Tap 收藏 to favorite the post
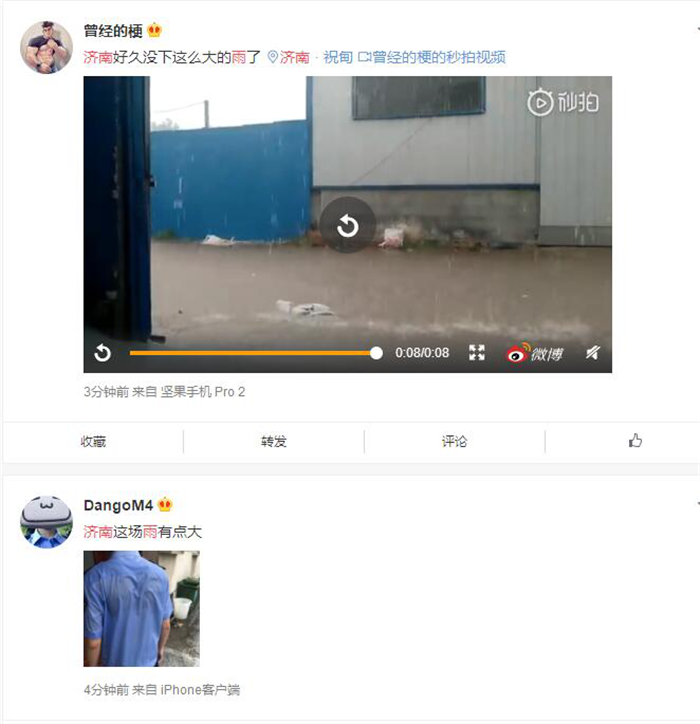Screen dimensions: 700x724 click(93, 441)
